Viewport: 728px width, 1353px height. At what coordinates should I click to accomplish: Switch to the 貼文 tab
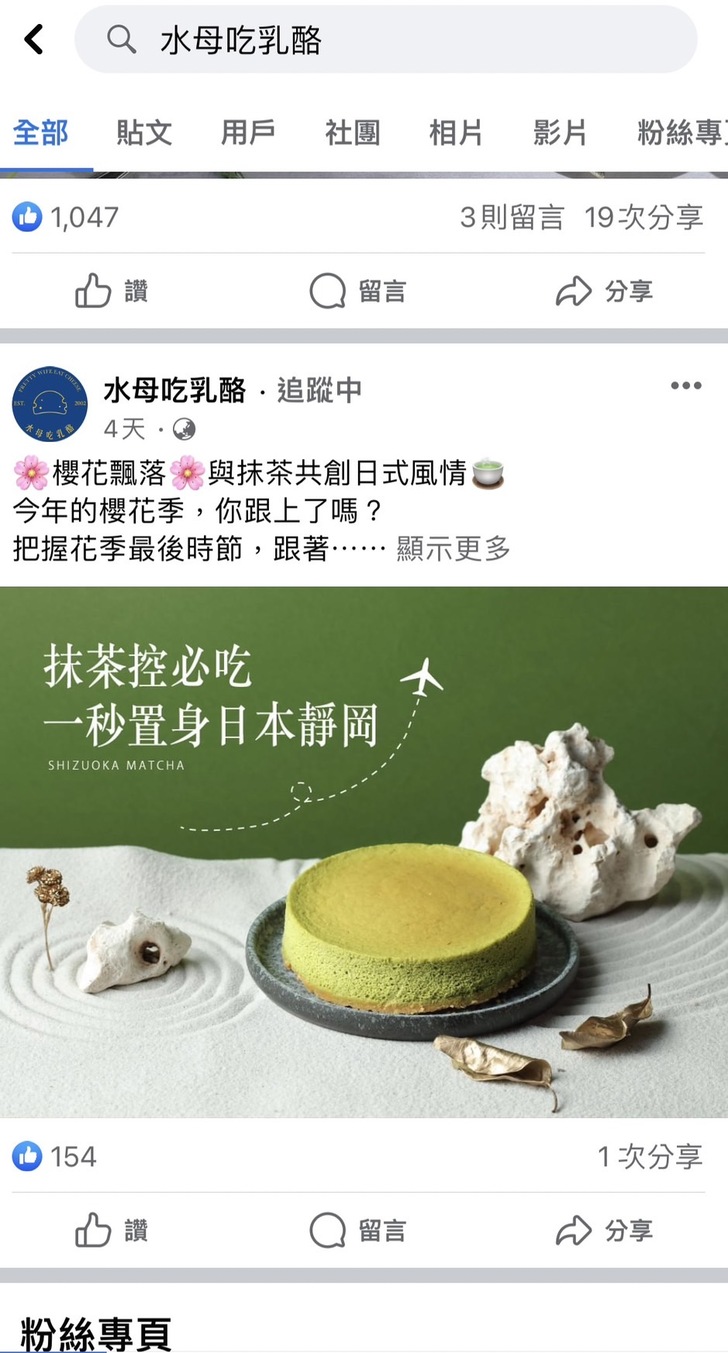[x=144, y=133]
